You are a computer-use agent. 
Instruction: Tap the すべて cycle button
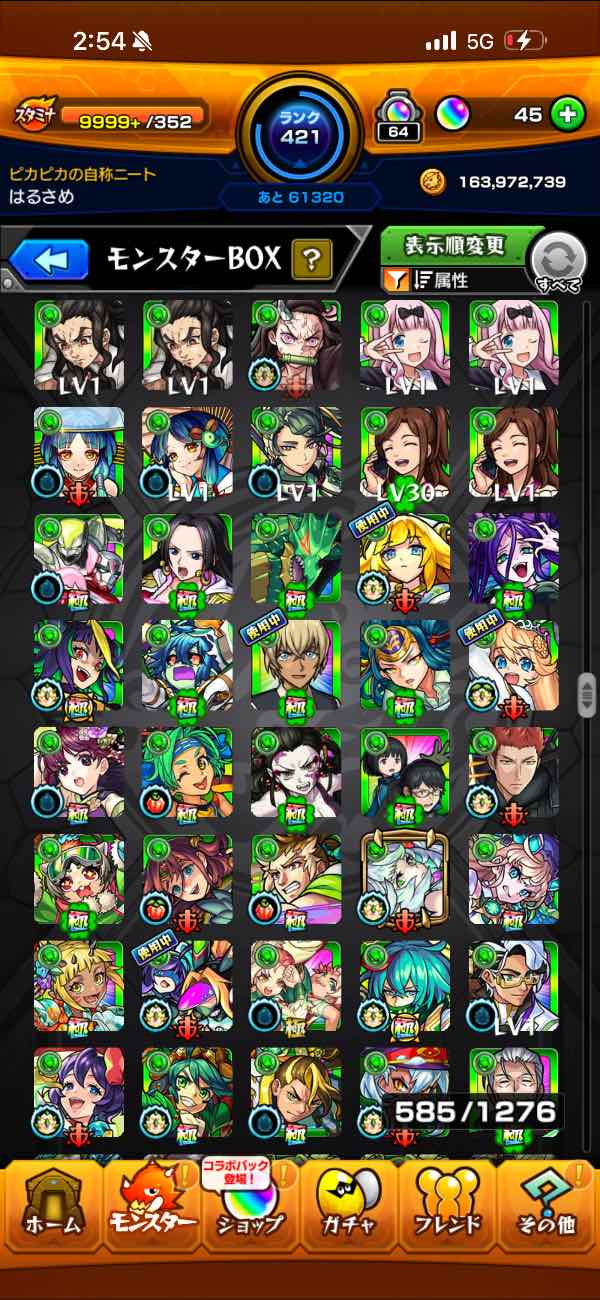pyautogui.click(x=558, y=262)
